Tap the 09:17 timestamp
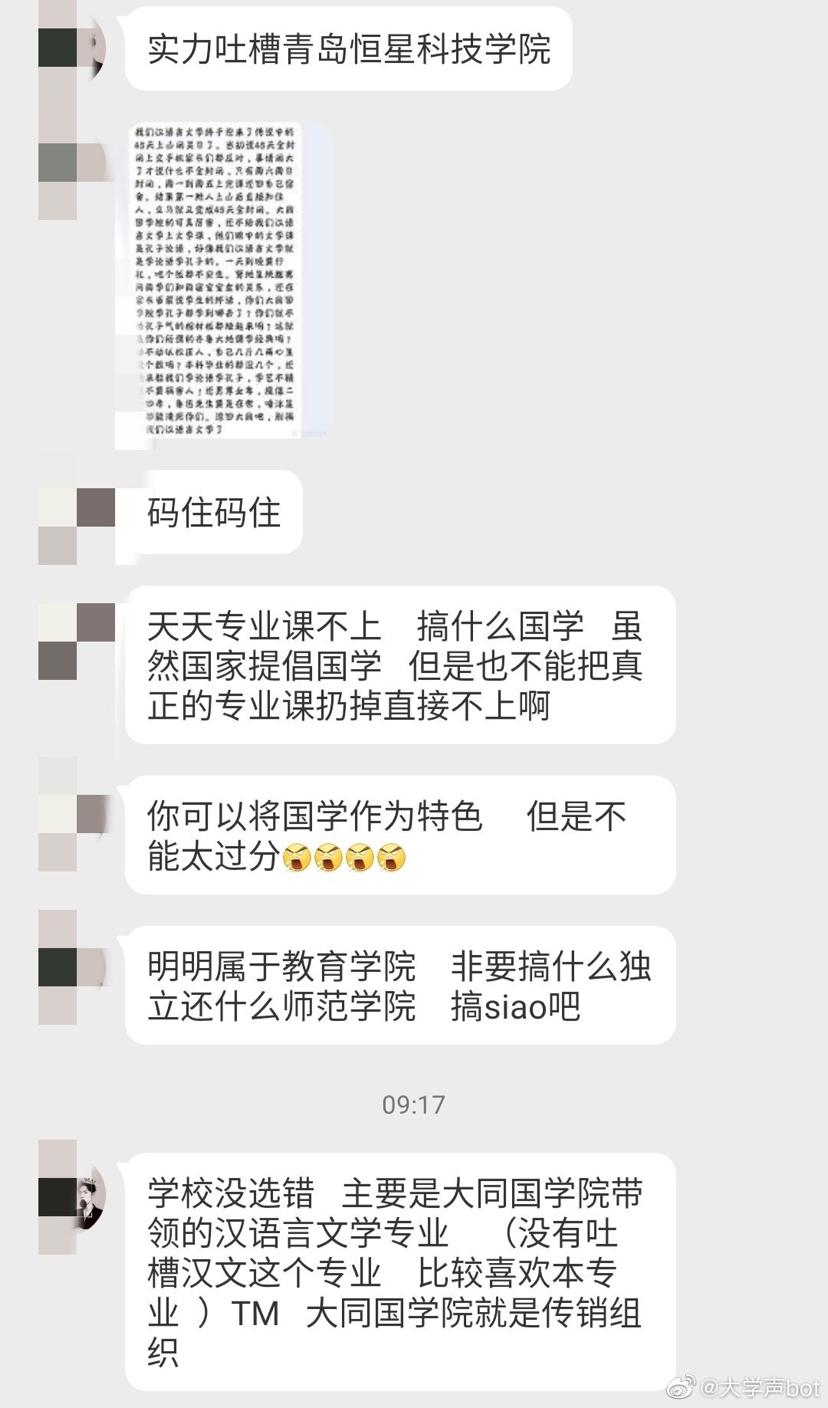This screenshot has height=1408, width=828. click(x=414, y=1105)
